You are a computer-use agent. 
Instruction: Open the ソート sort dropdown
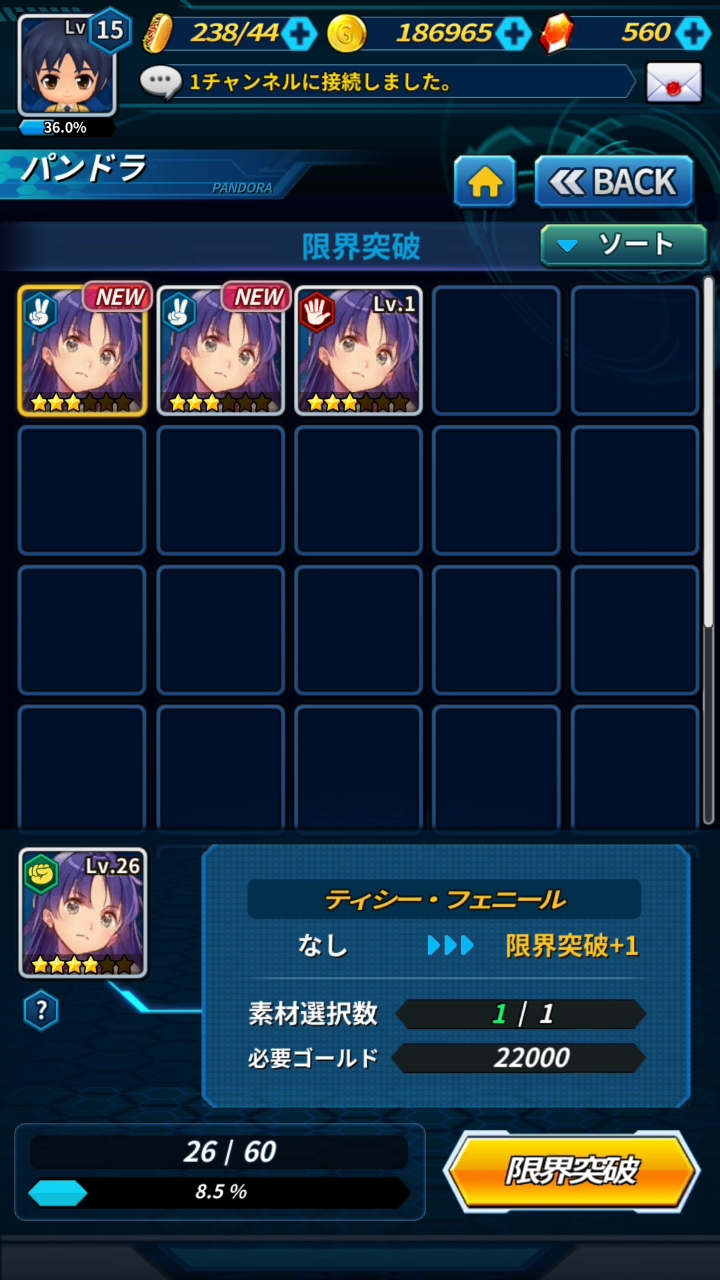623,245
